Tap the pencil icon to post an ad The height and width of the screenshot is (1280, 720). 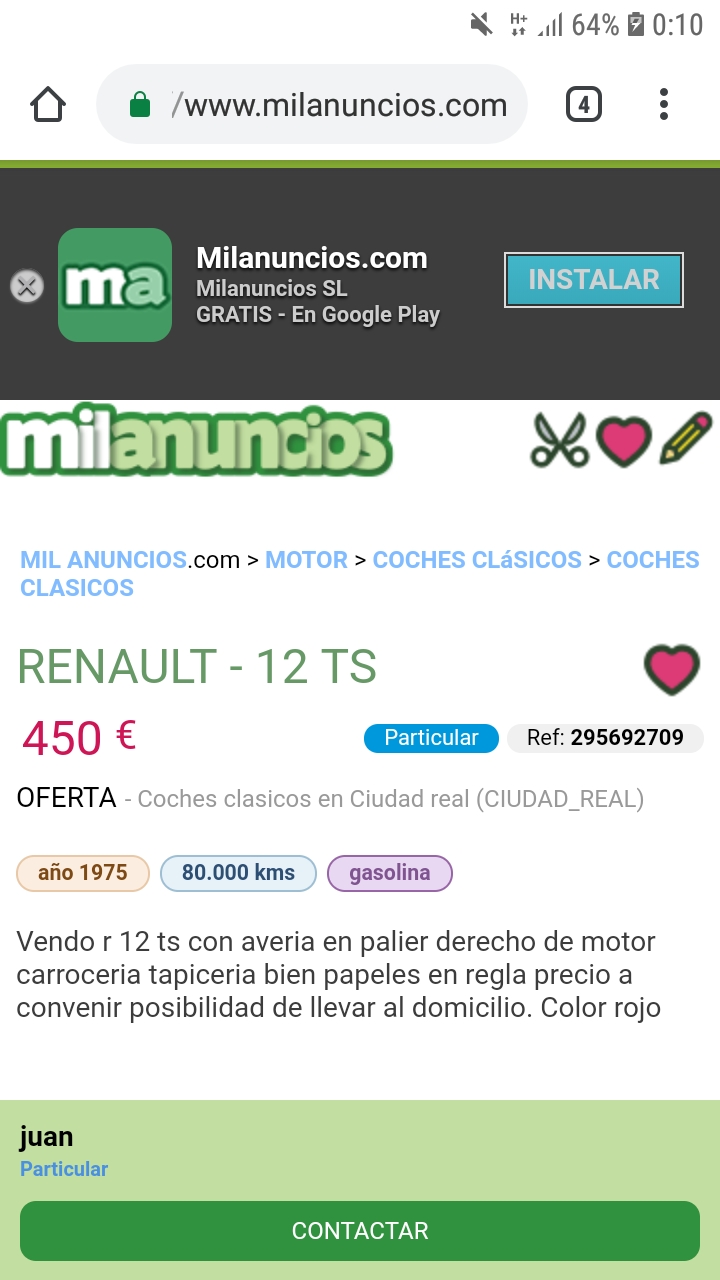pos(685,439)
